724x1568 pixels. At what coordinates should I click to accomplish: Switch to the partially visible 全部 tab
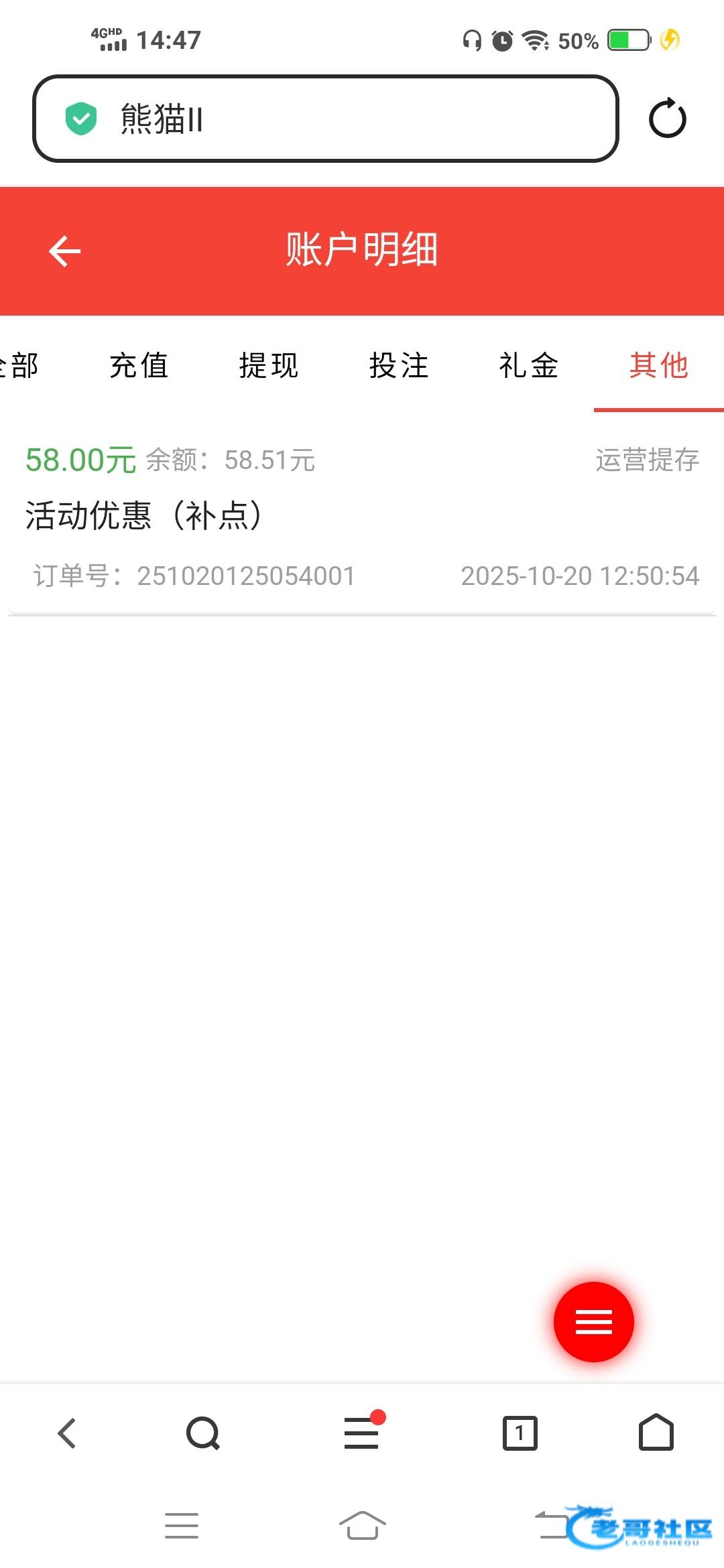tap(20, 366)
